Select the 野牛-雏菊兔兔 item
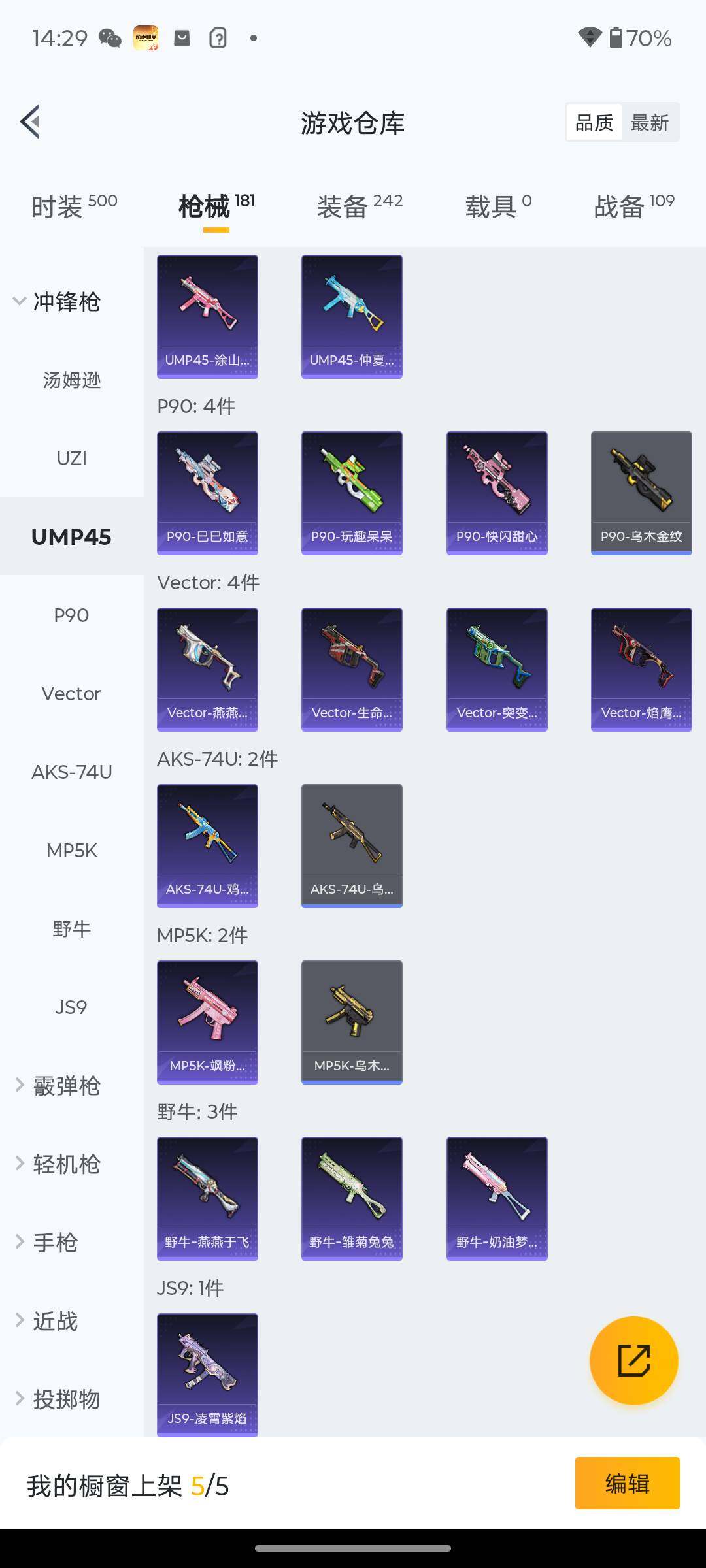 coord(352,1198)
